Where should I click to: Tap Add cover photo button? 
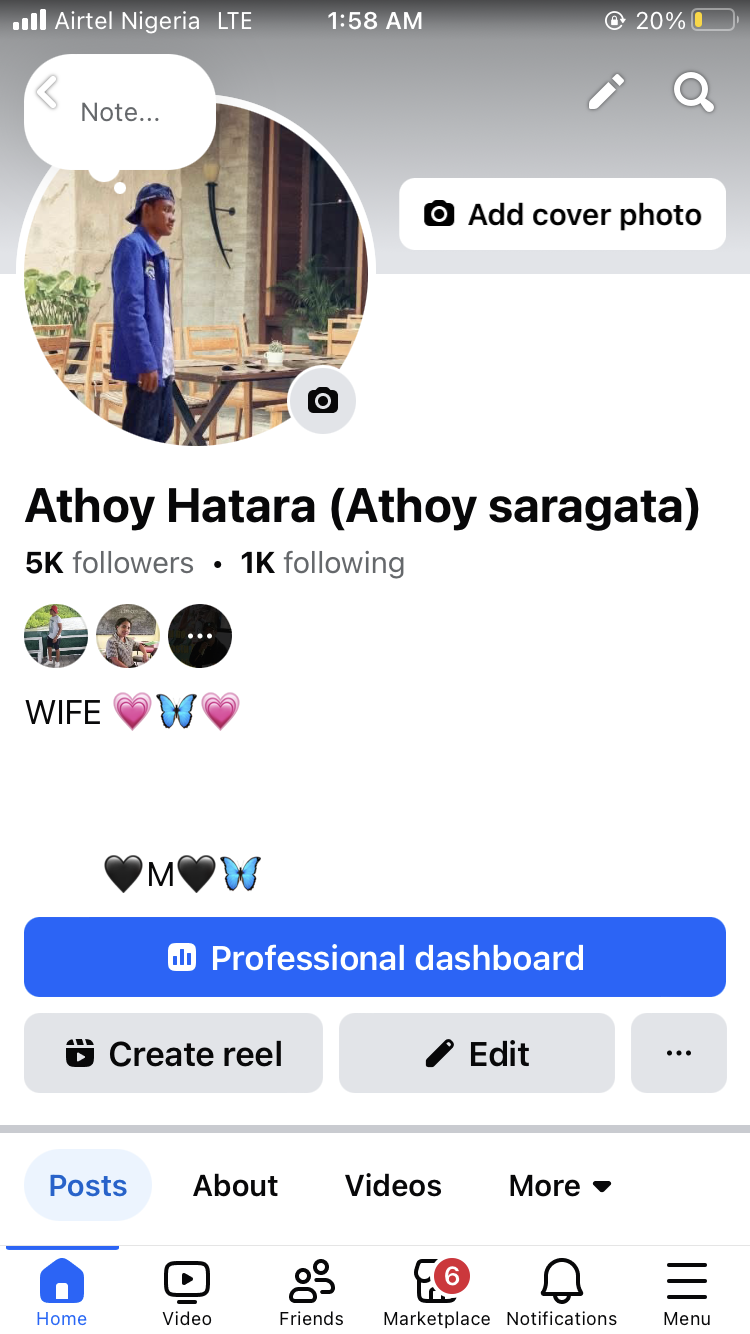(x=562, y=214)
